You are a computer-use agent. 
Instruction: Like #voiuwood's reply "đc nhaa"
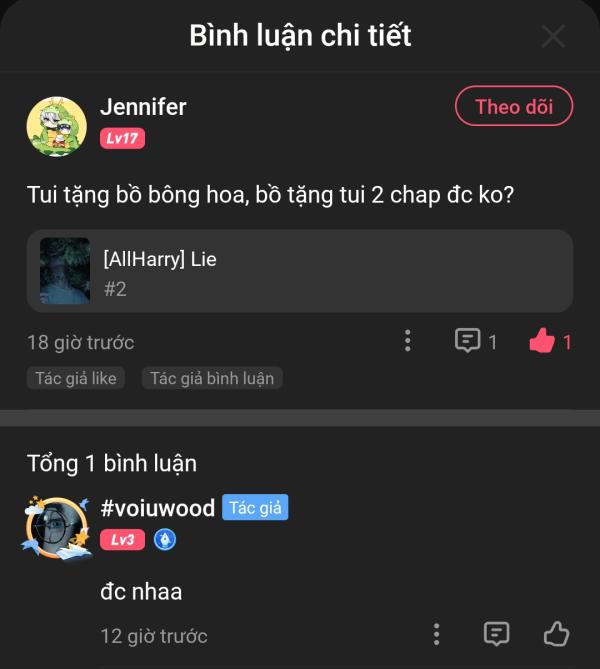(556, 634)
